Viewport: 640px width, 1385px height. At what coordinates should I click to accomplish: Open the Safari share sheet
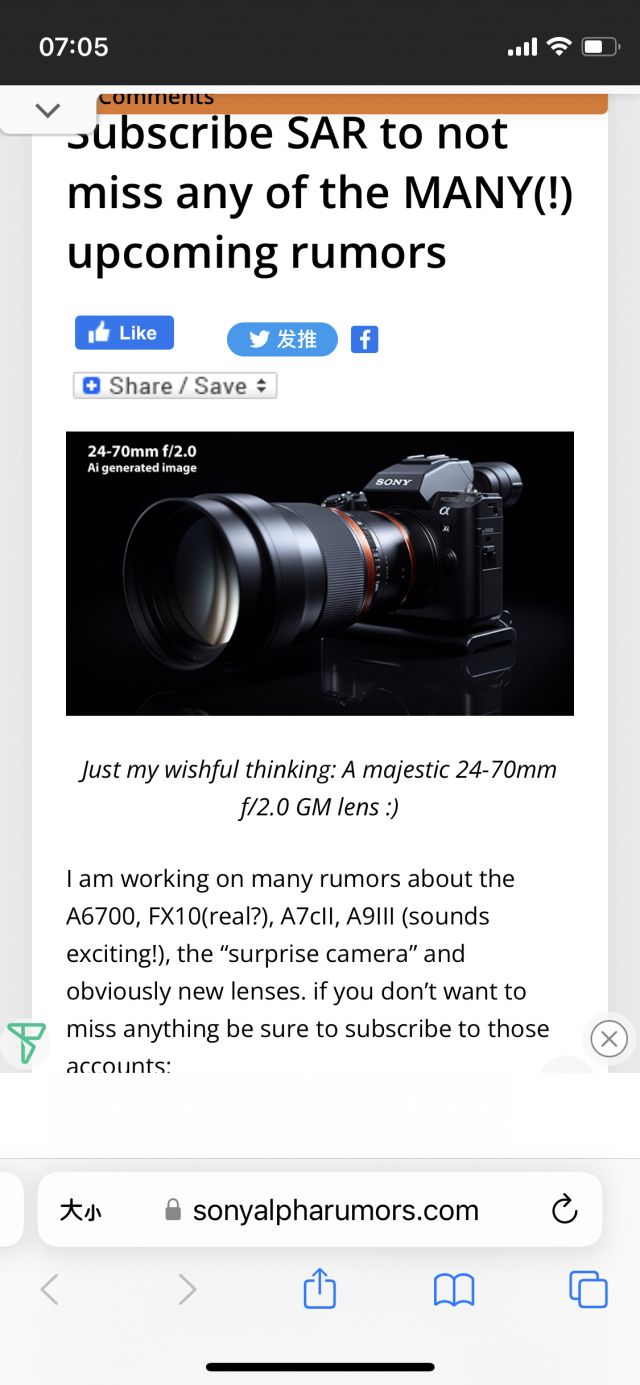click(319, 1289)
